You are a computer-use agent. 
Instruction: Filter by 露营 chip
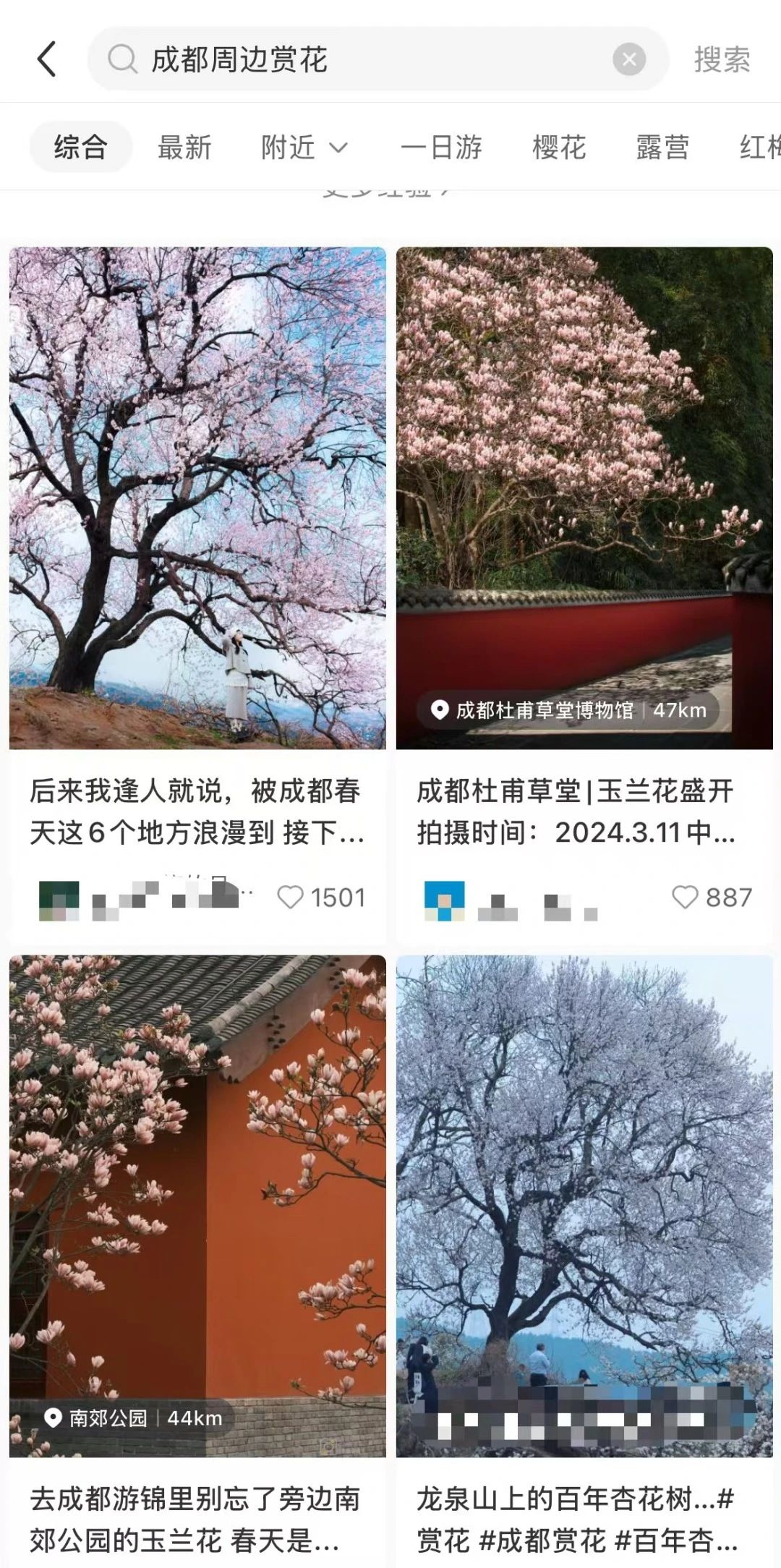(x=662, y=148)
